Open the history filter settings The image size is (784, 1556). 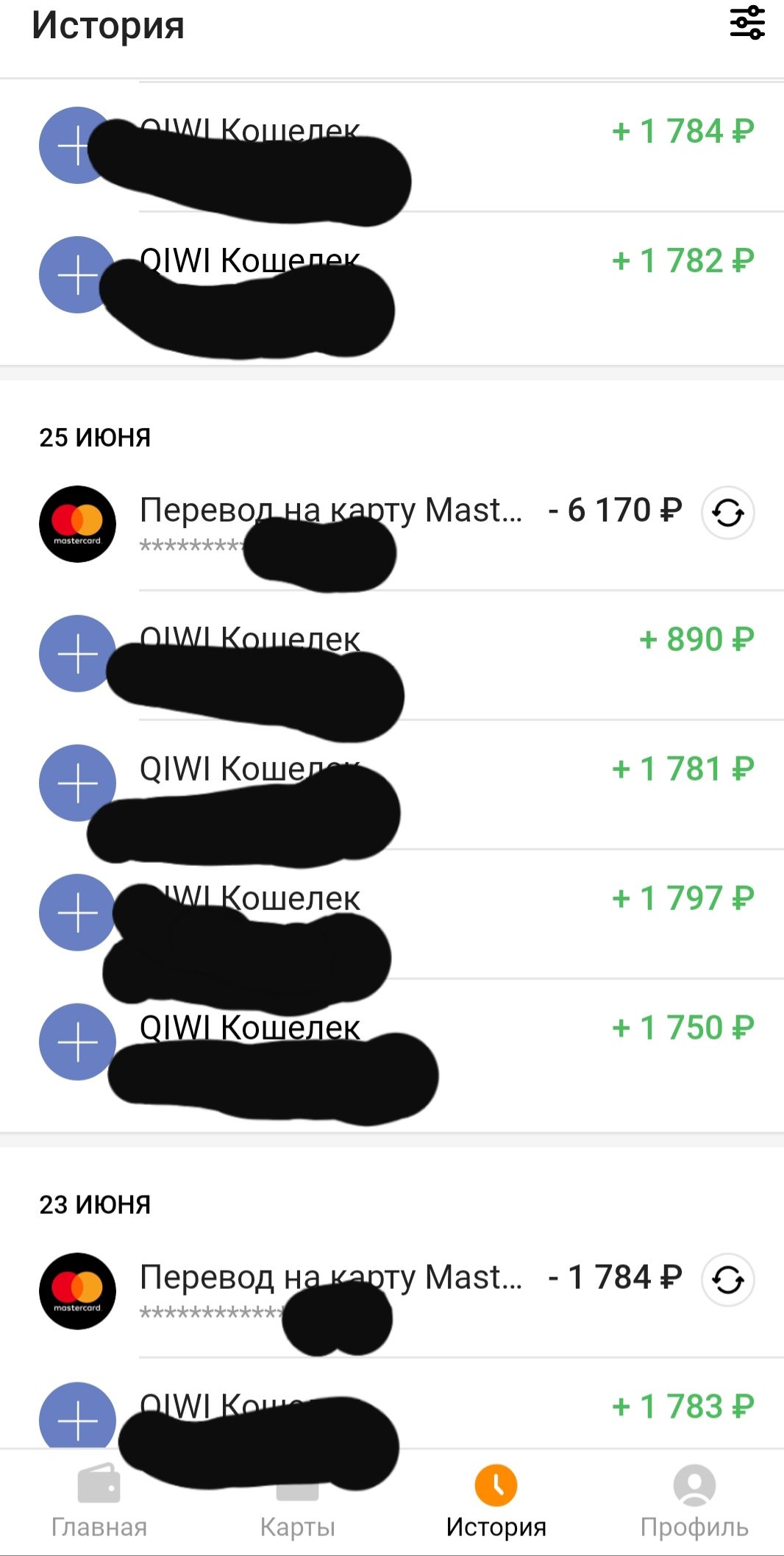[x=746, y=23]
